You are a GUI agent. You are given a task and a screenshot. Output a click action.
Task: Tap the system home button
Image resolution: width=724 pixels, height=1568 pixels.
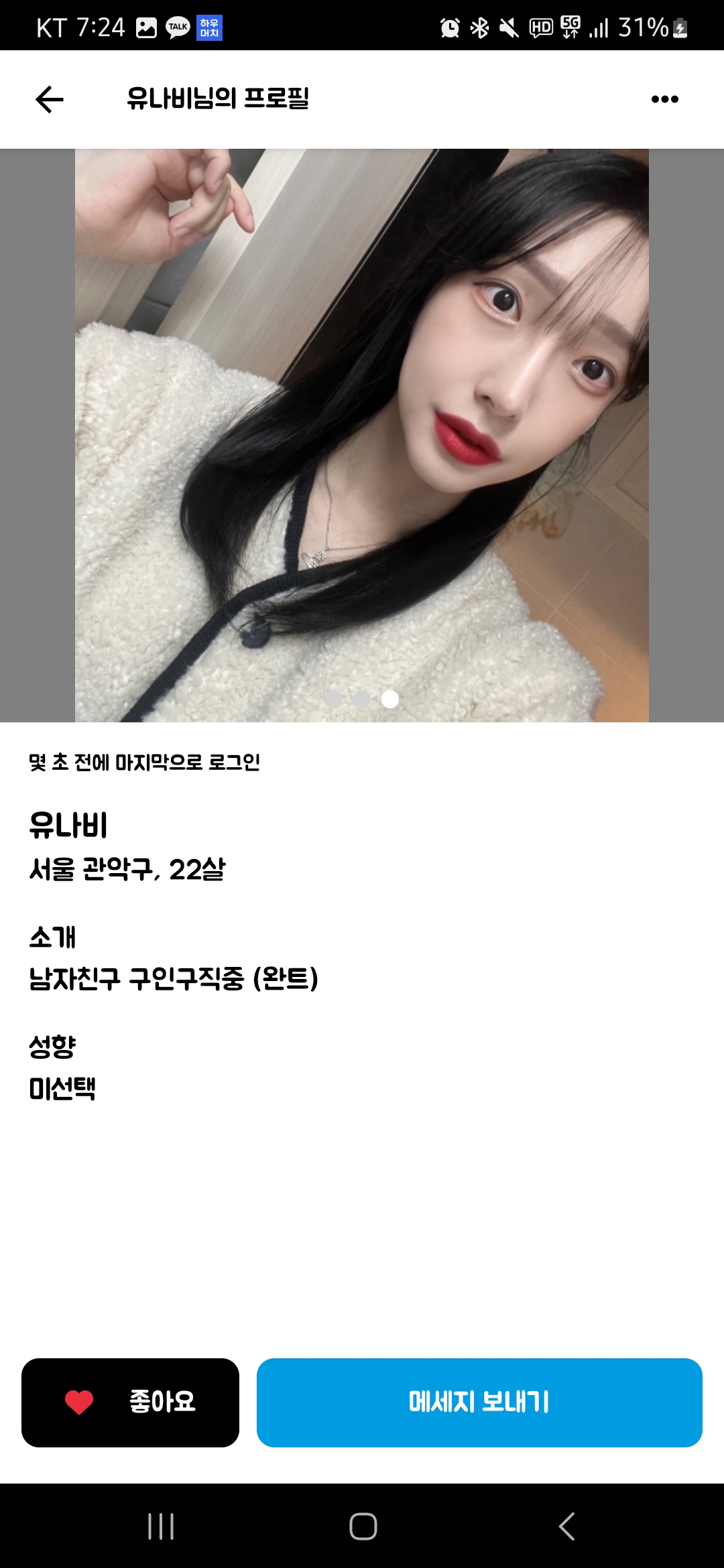tap(363, 1526)
